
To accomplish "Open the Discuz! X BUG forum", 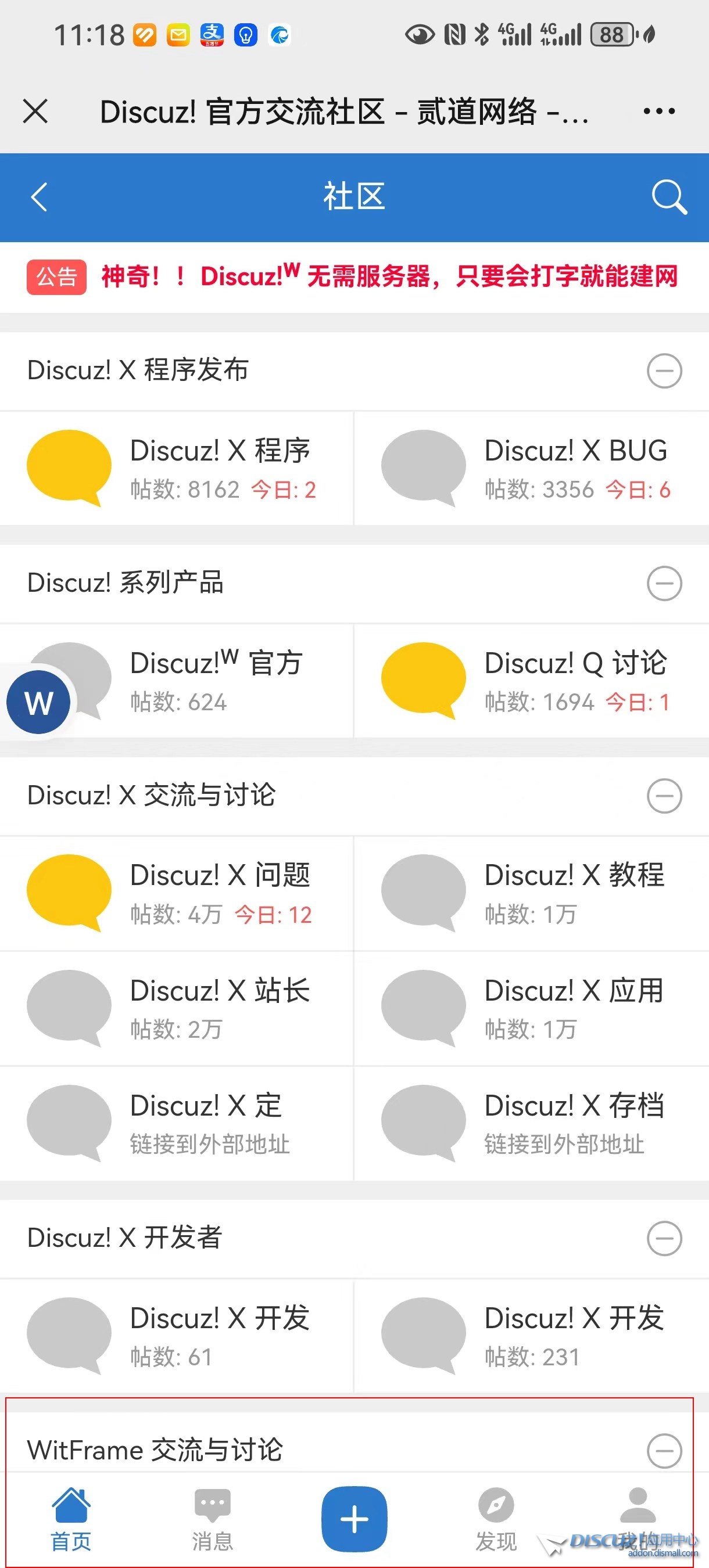I will [531, 467].
